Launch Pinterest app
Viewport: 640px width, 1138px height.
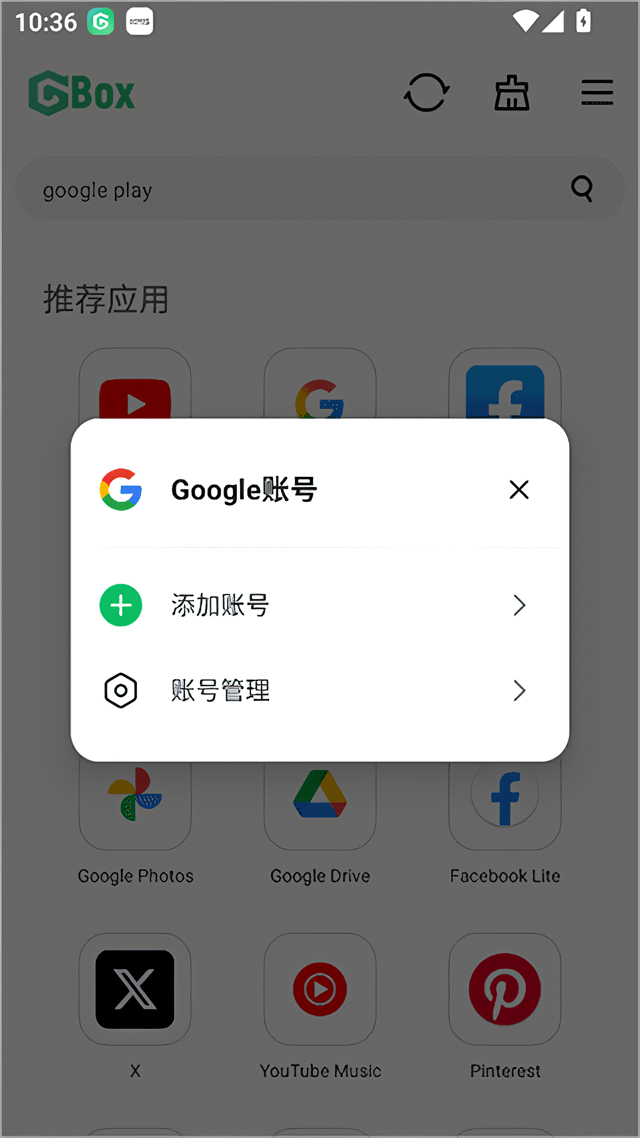[x=505, y=990]
